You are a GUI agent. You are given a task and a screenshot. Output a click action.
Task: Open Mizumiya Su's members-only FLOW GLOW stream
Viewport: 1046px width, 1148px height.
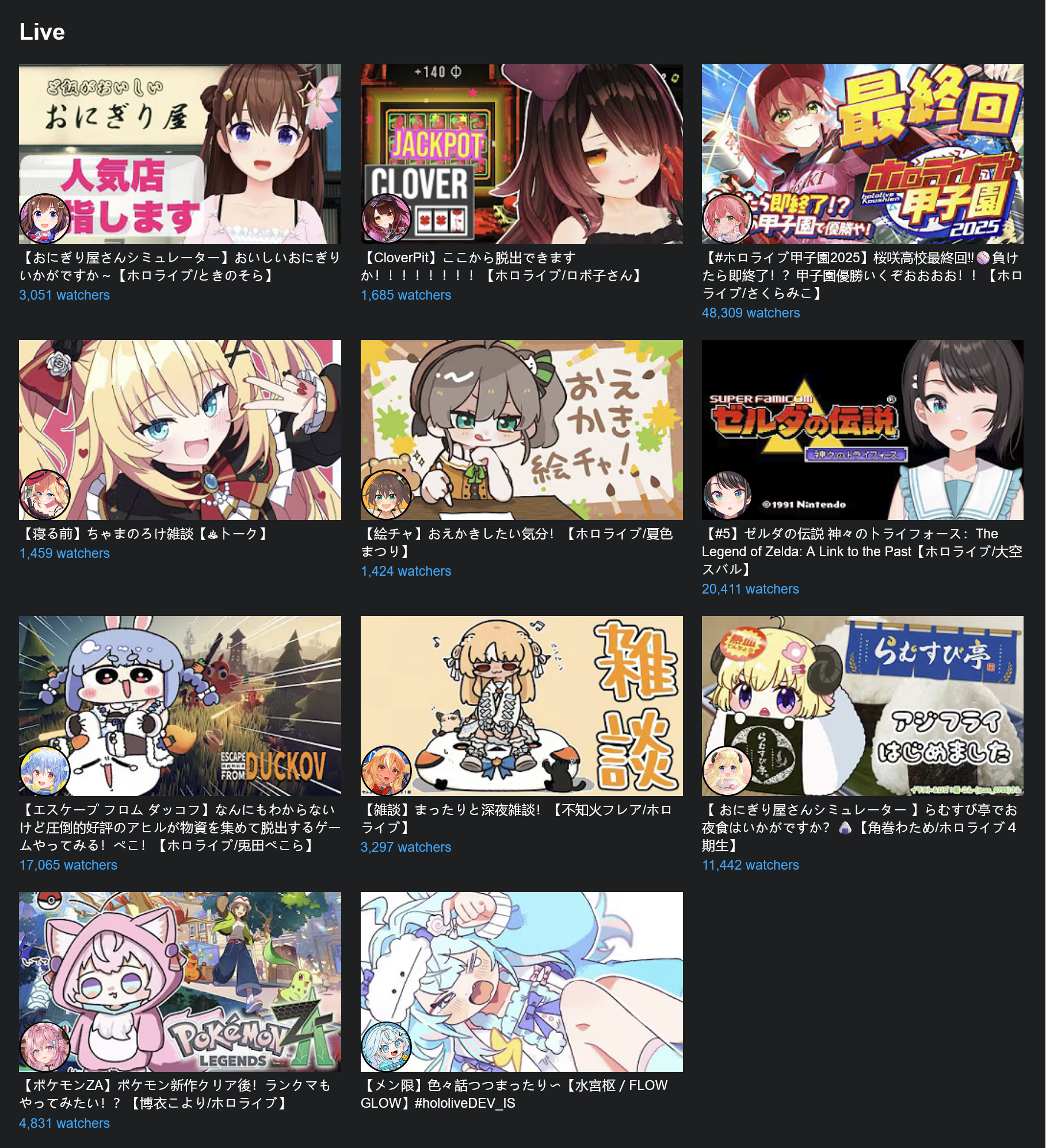click(521, 981)
